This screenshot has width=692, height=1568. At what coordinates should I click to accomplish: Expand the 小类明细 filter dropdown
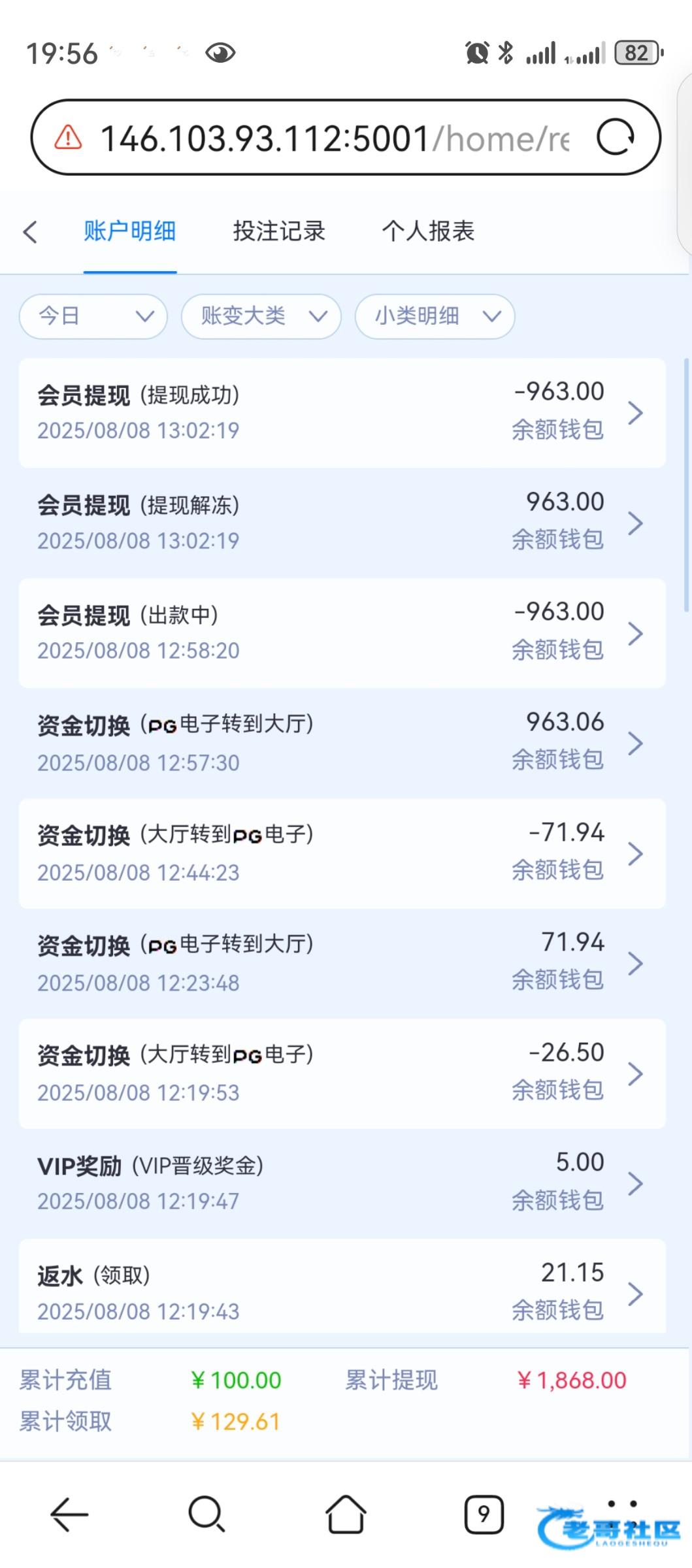point(435,316)
